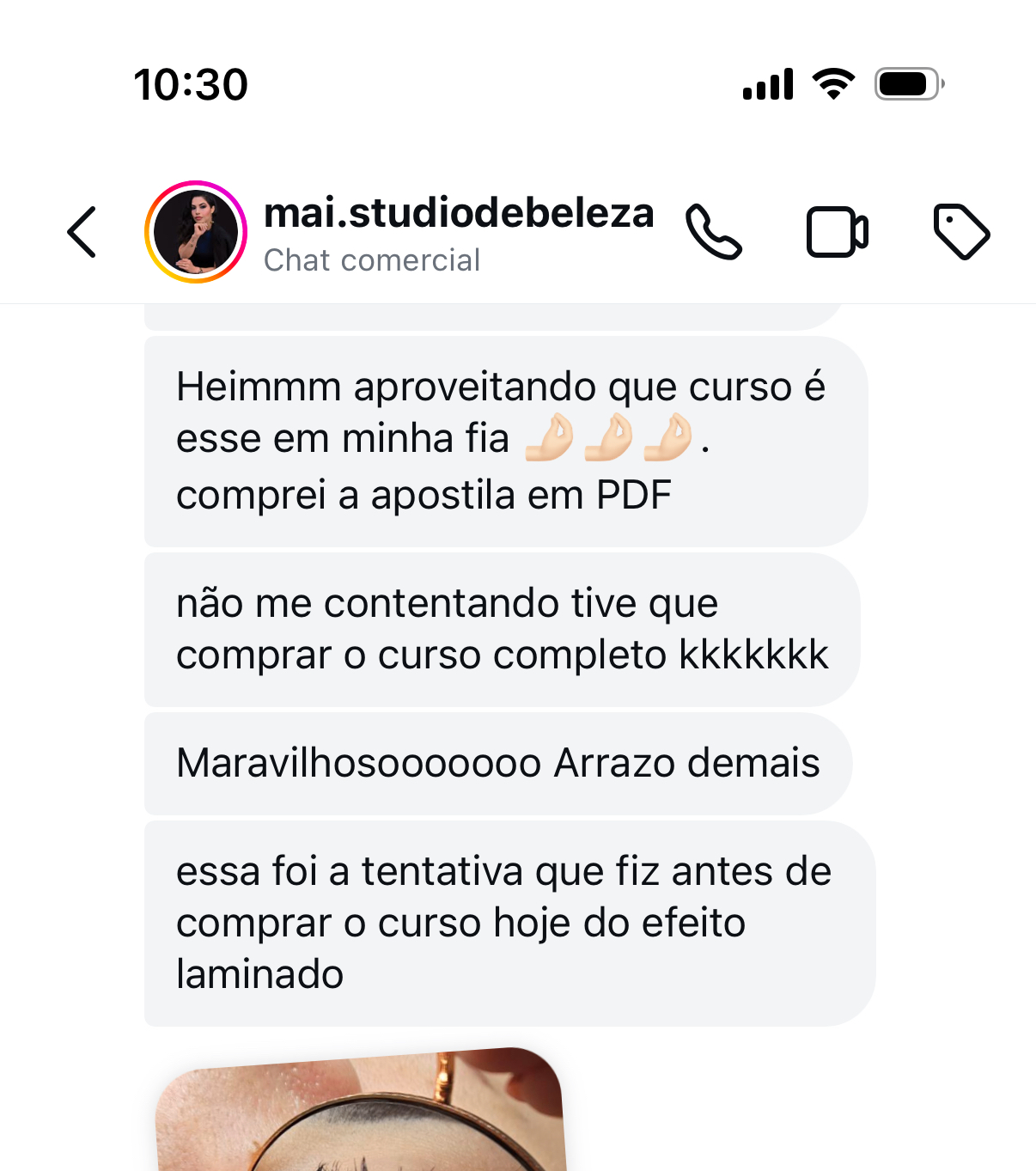
Task: Start a video call
Action: click(837, 232)
